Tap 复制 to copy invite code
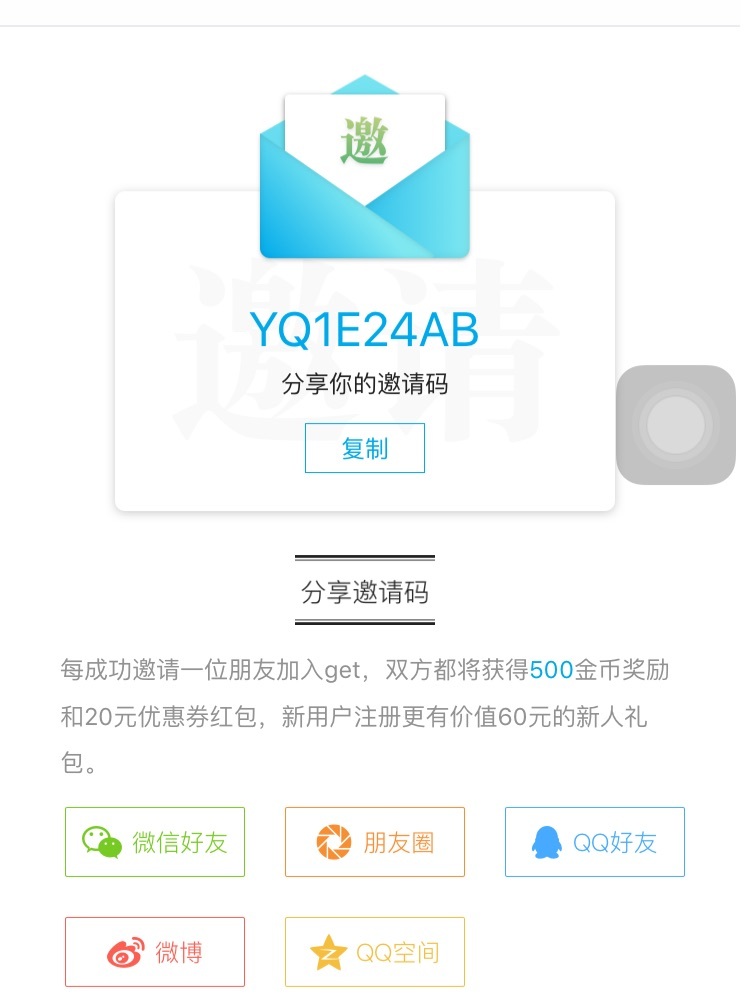This screenshot has width=750, height=1000. (x=364, y=448)
